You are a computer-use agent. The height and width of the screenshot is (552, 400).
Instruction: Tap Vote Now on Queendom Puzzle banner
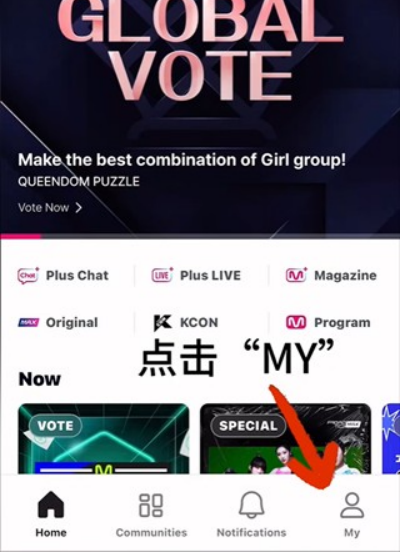[x=50, y=208]
